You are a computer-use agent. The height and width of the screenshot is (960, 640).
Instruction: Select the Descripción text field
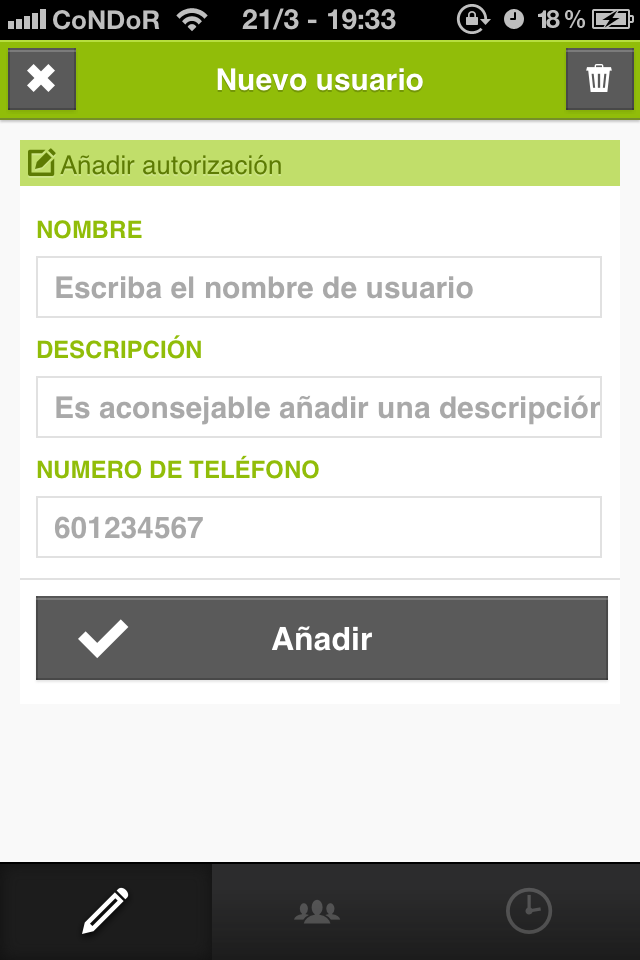pos(319,407)
